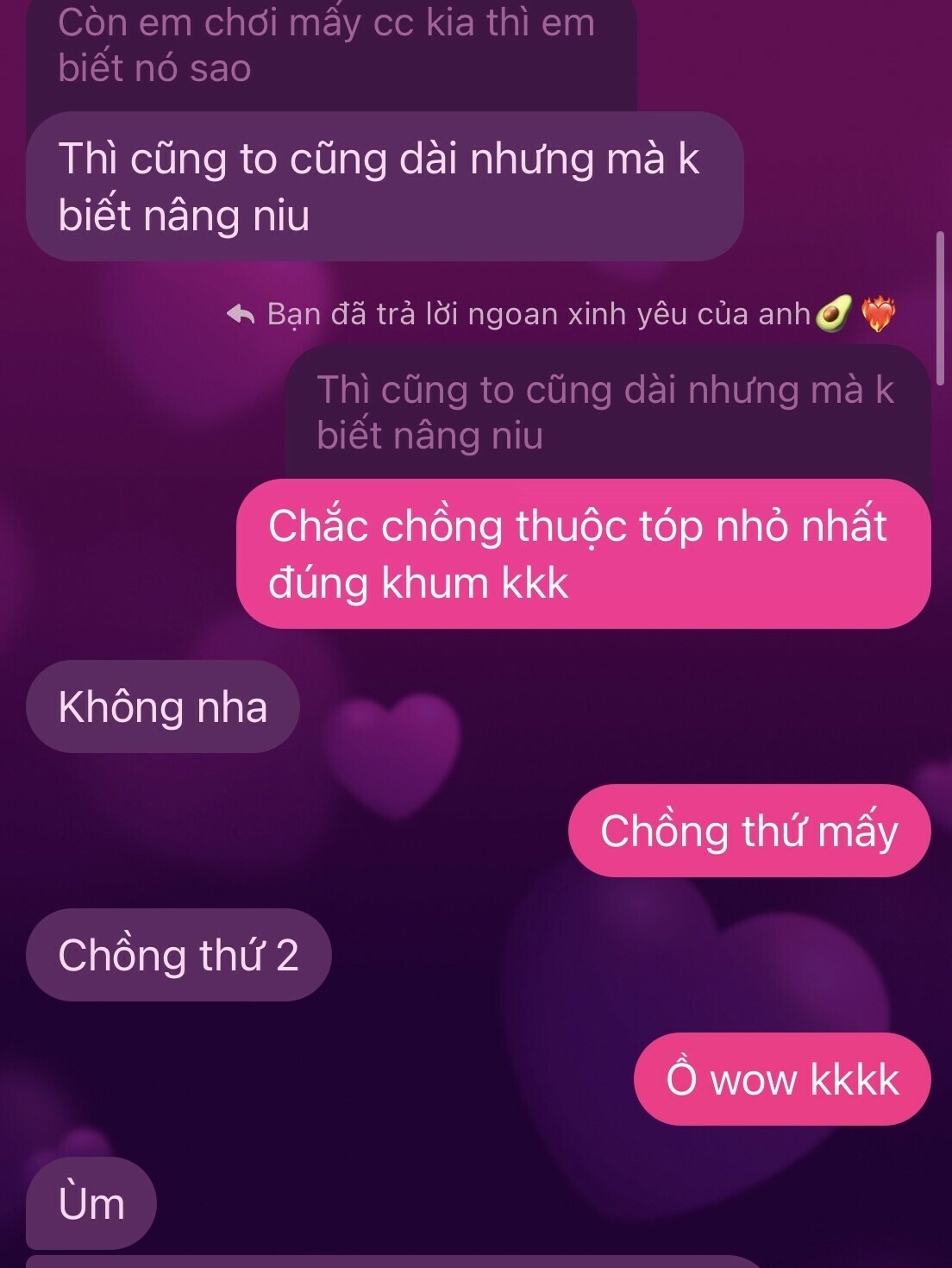Tap the message bubble 'Chồng thứ mấy'
Image resolution: width=952 pixels, height=1268 pixels.
(x=748, y=831)
